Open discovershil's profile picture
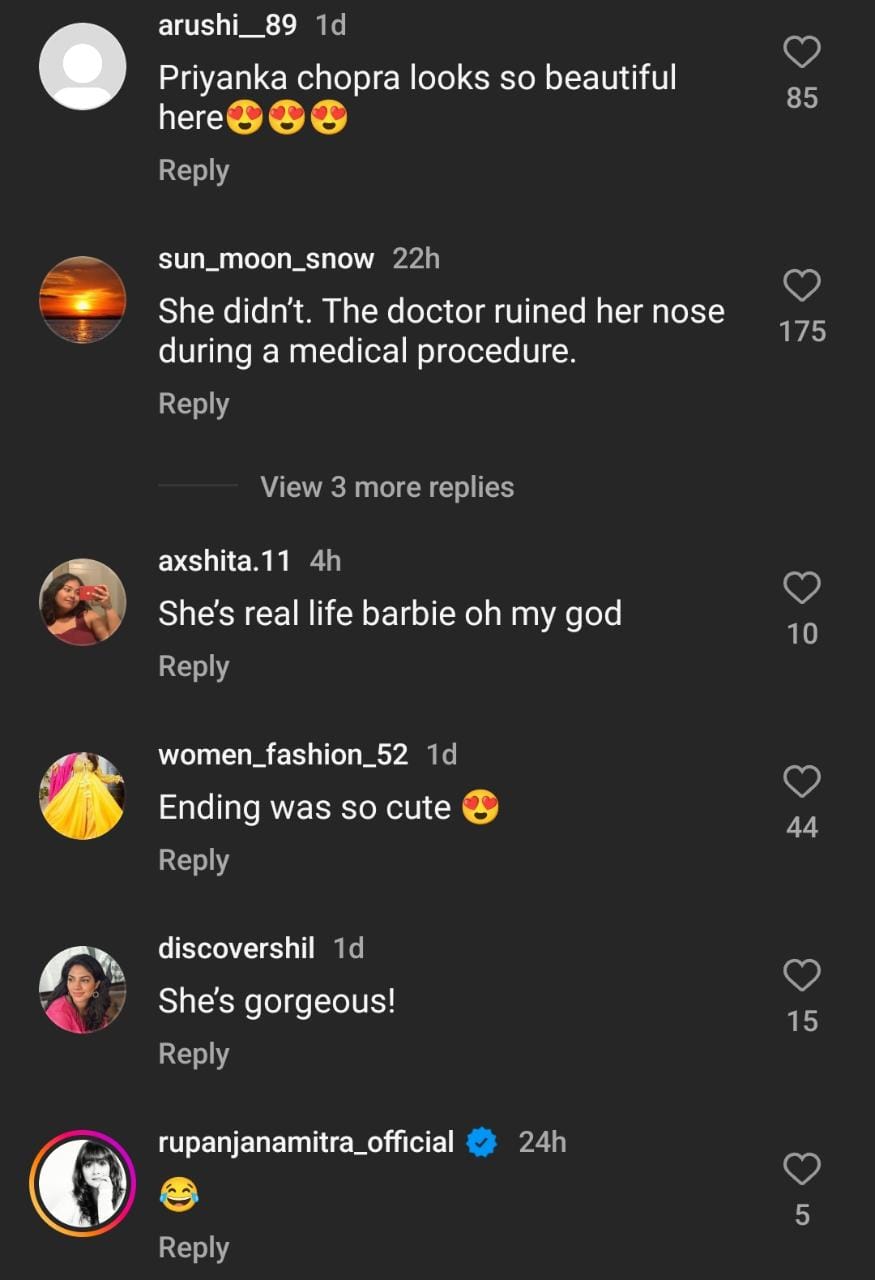 82,990
